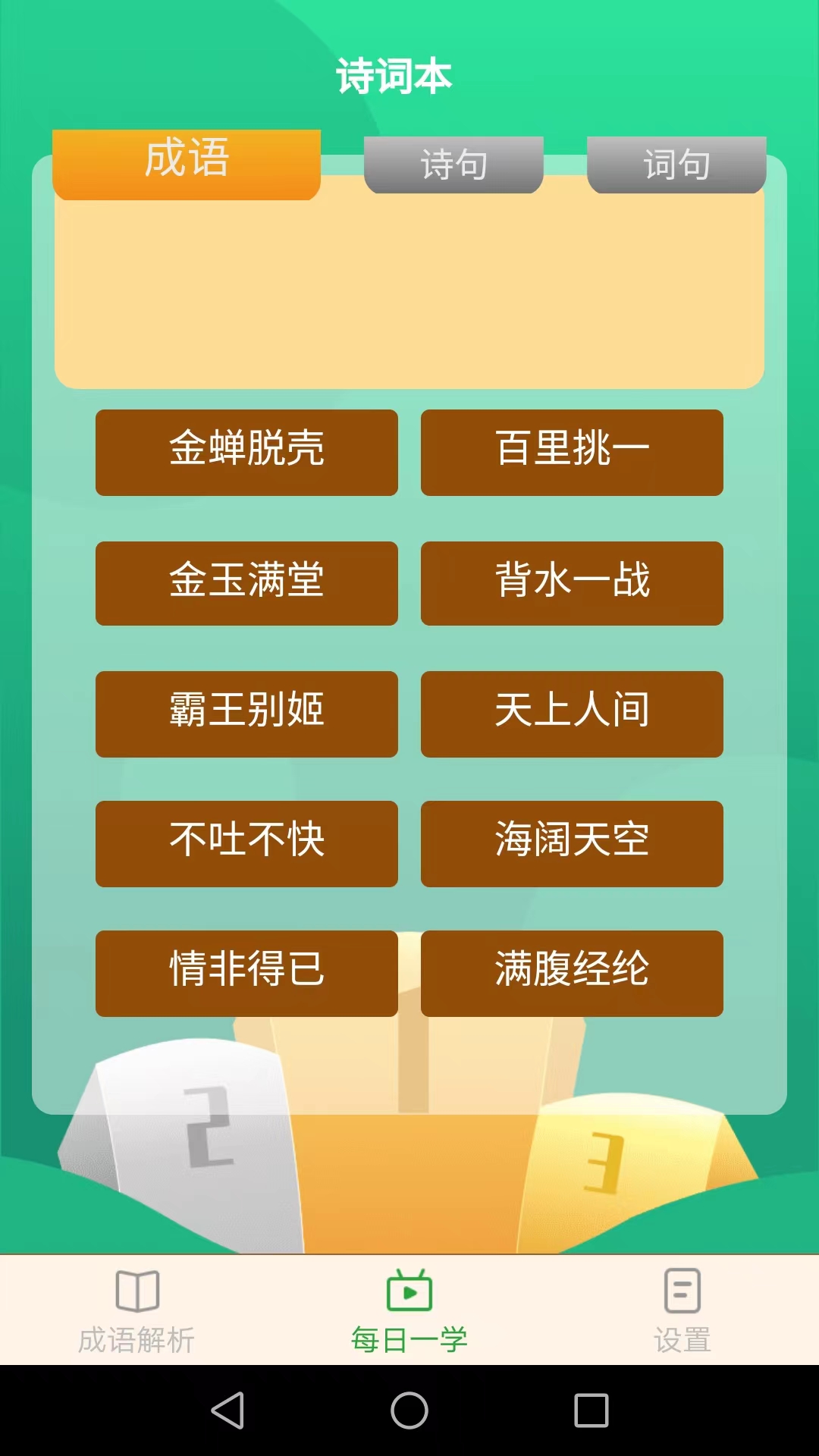Pick 霸王别姬 from the grid
819x1456 pixels.
tap(246, 714)
